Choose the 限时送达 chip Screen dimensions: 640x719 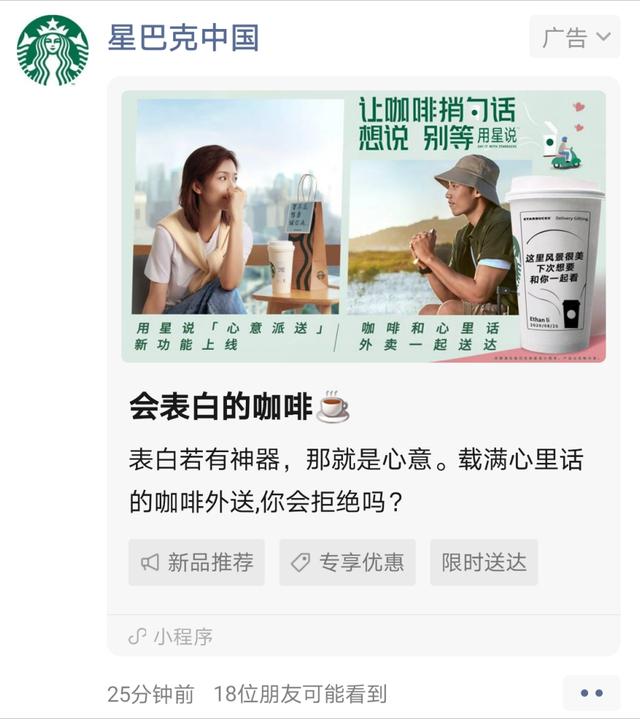click(x=484, y=562)
